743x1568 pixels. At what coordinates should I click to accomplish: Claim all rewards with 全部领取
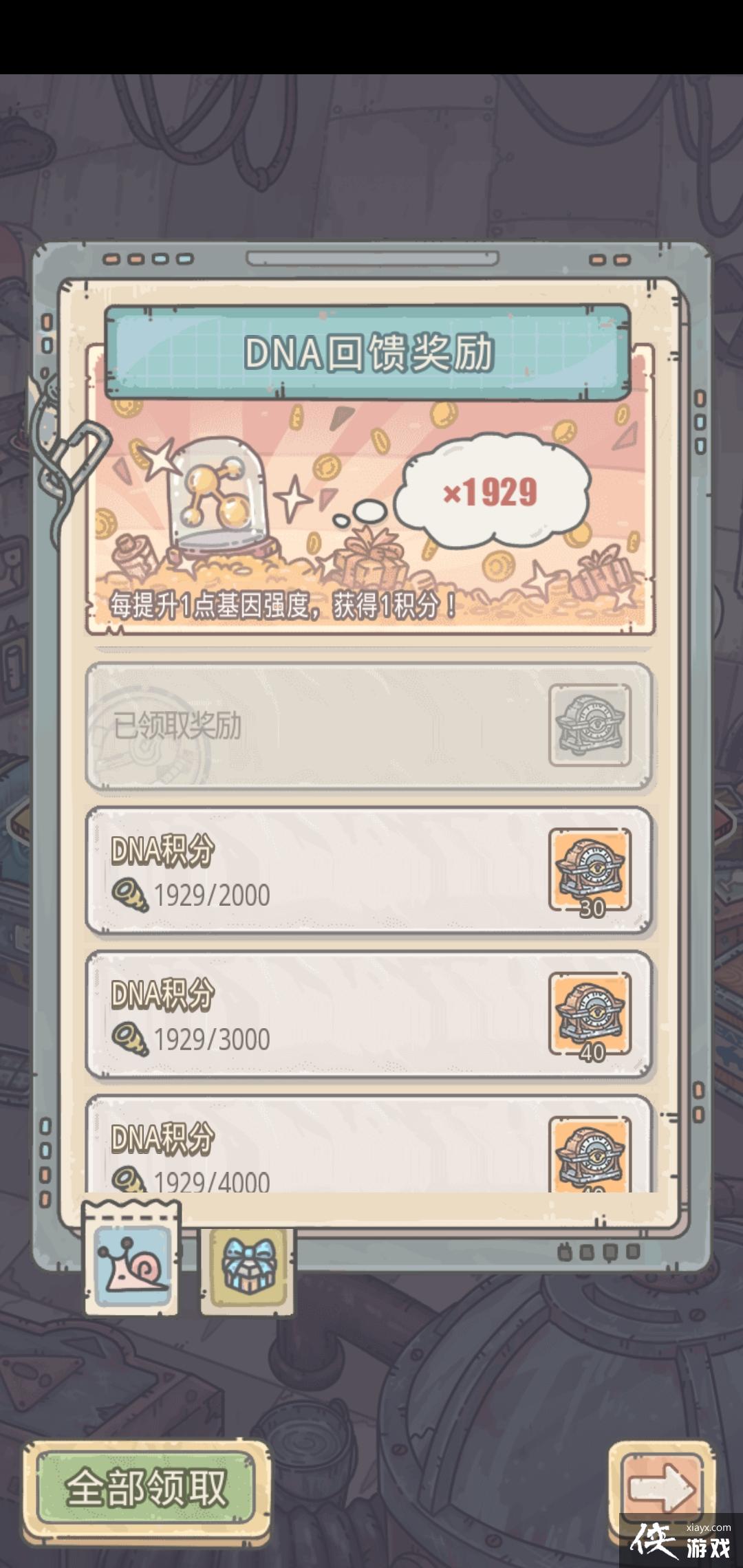tap(146, 1487)
